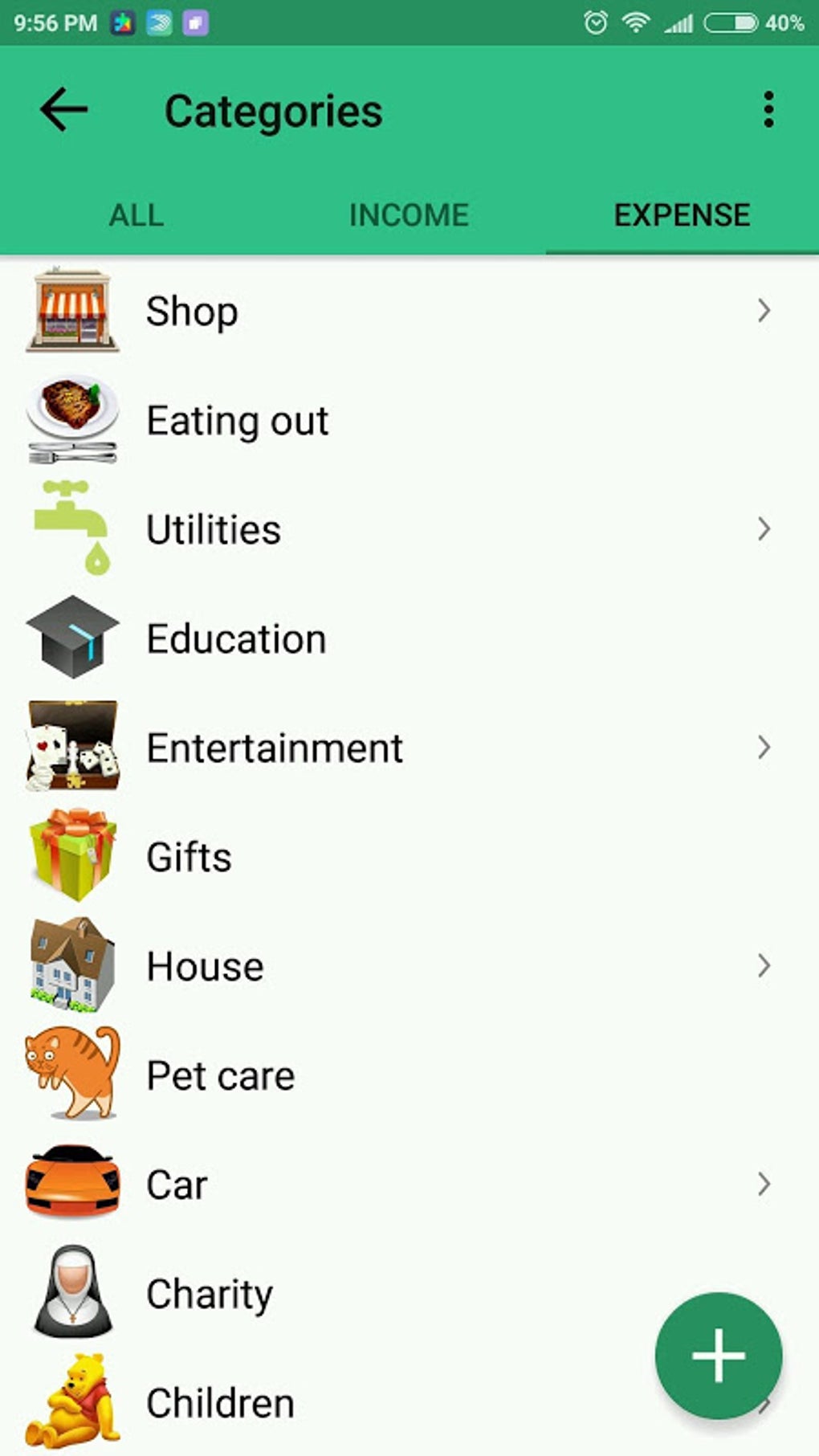This screenshot has height=1456, width=819.
Task: Switch to the INCOME tab
Action: click(409, 215)
